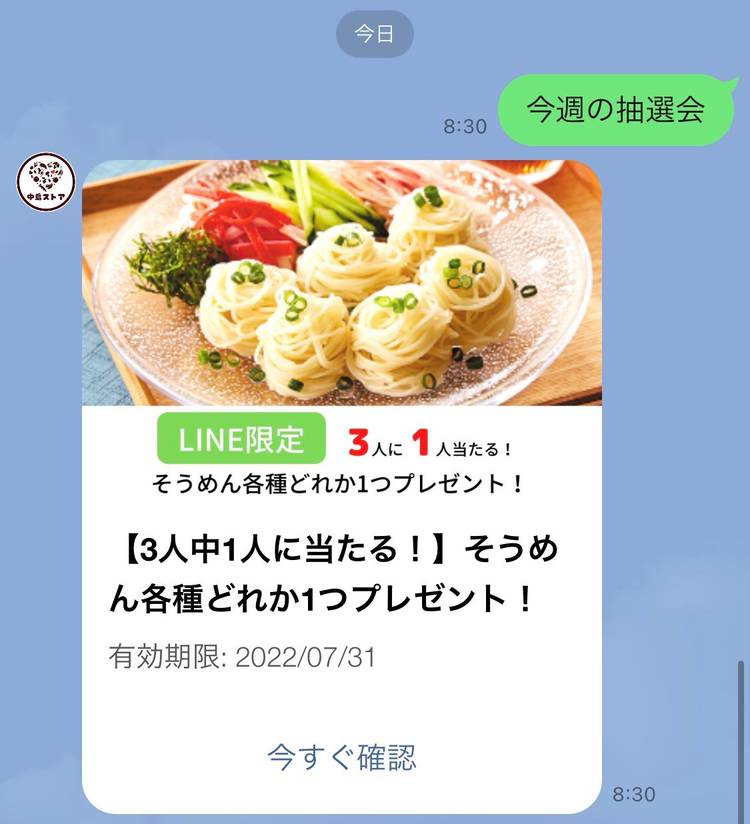Tap the 今すぐ確認 link
750x824 pixels.
coord(341,757)
